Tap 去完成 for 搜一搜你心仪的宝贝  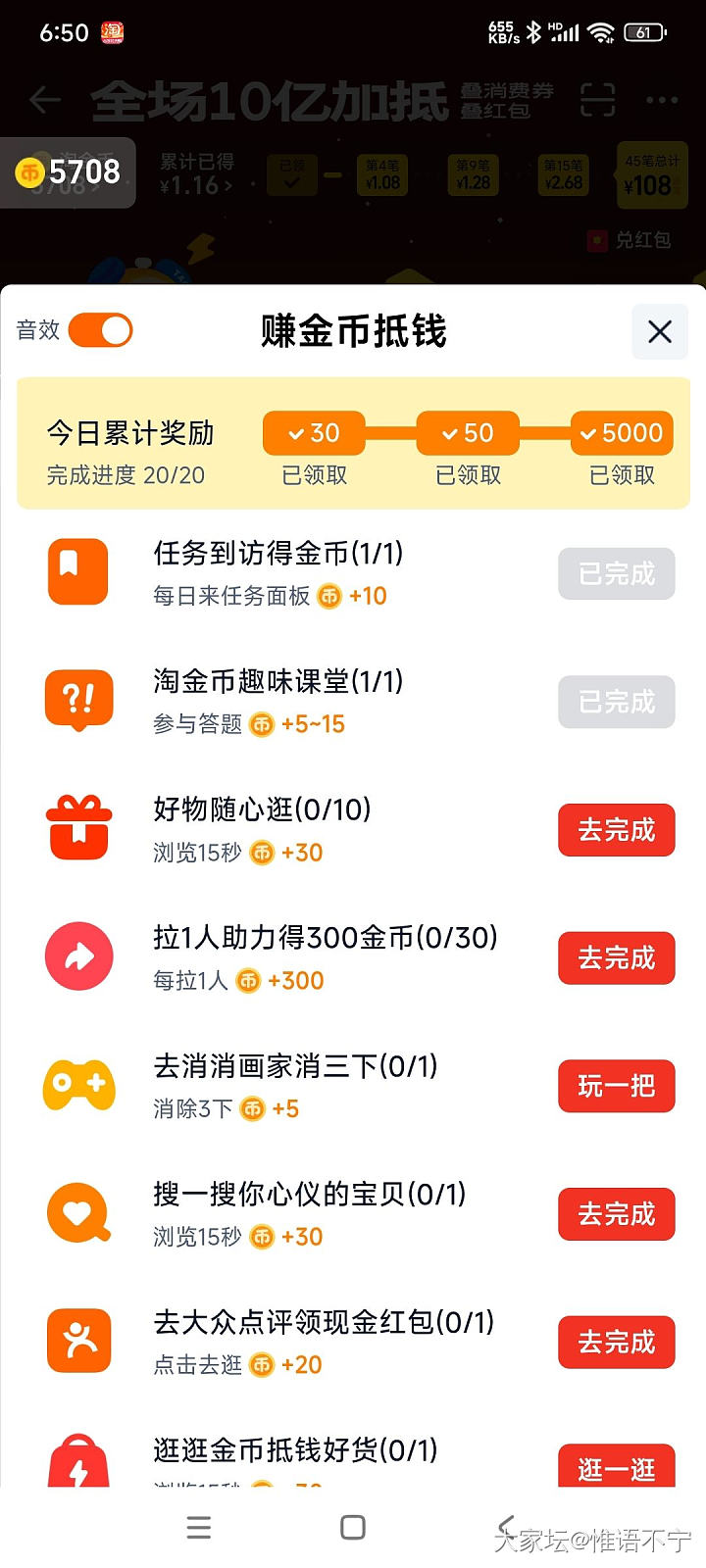click(x=616, y=1214)
